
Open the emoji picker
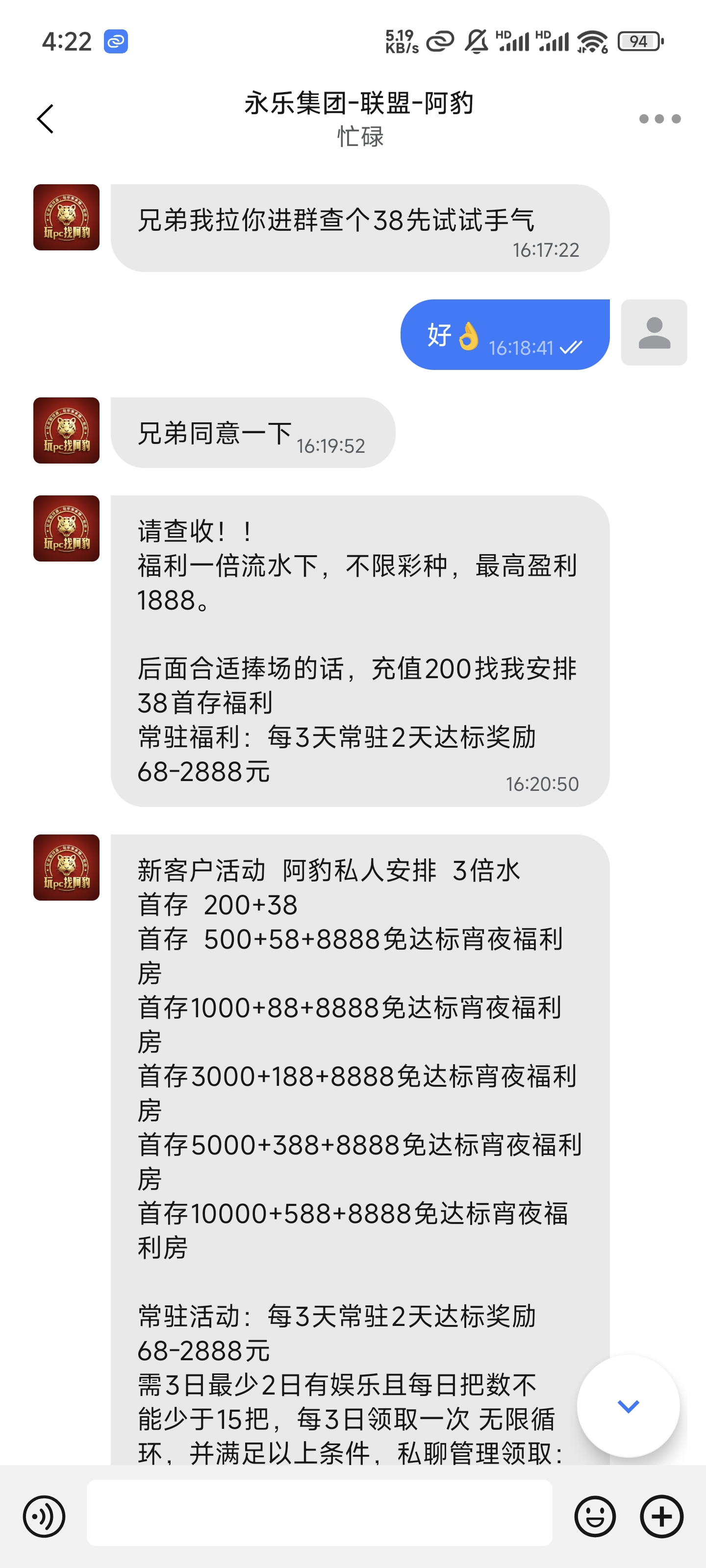coord(595,1516)
